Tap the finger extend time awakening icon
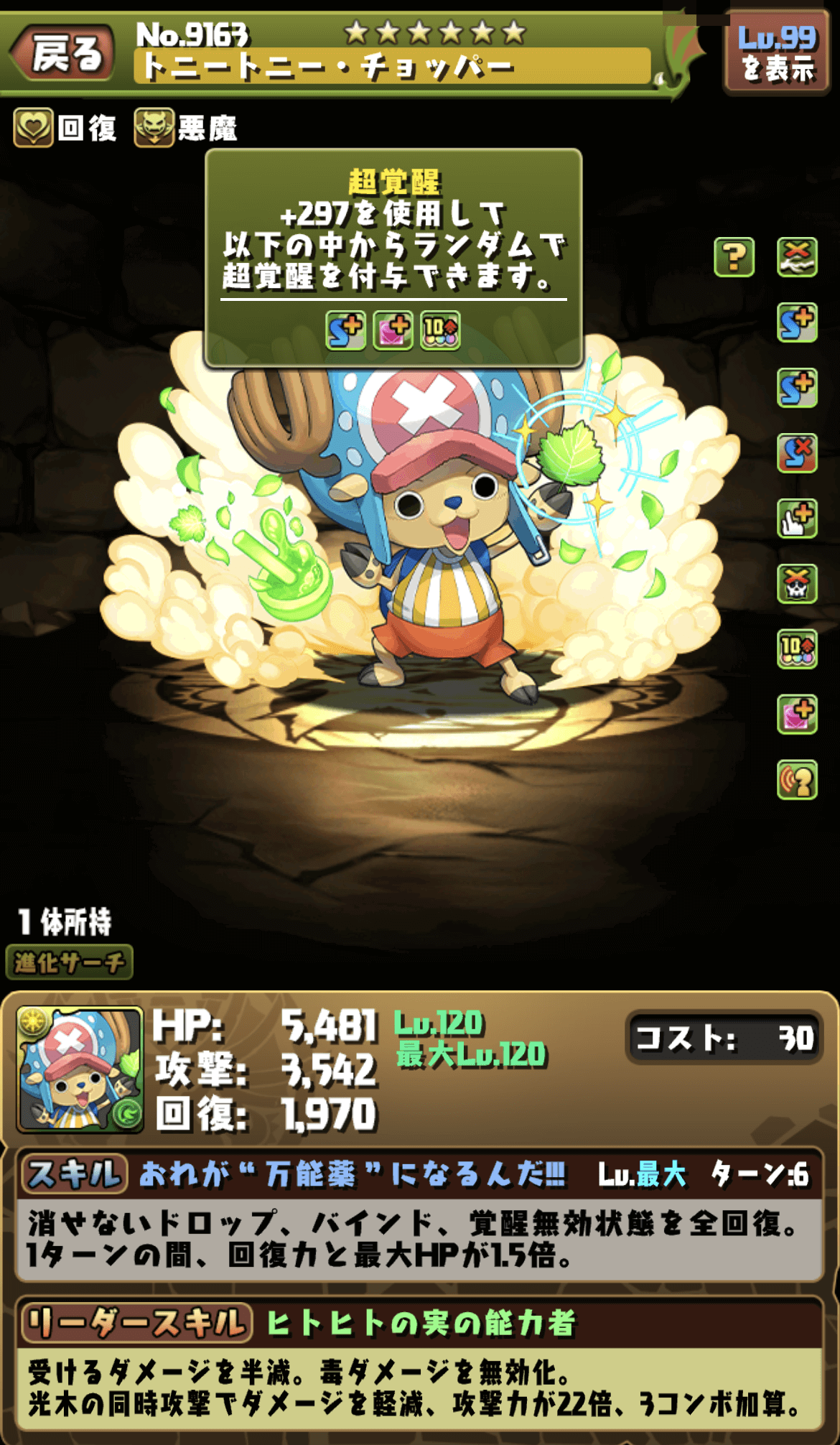This screenshot has width=840, height=1445. coord(797,519)
